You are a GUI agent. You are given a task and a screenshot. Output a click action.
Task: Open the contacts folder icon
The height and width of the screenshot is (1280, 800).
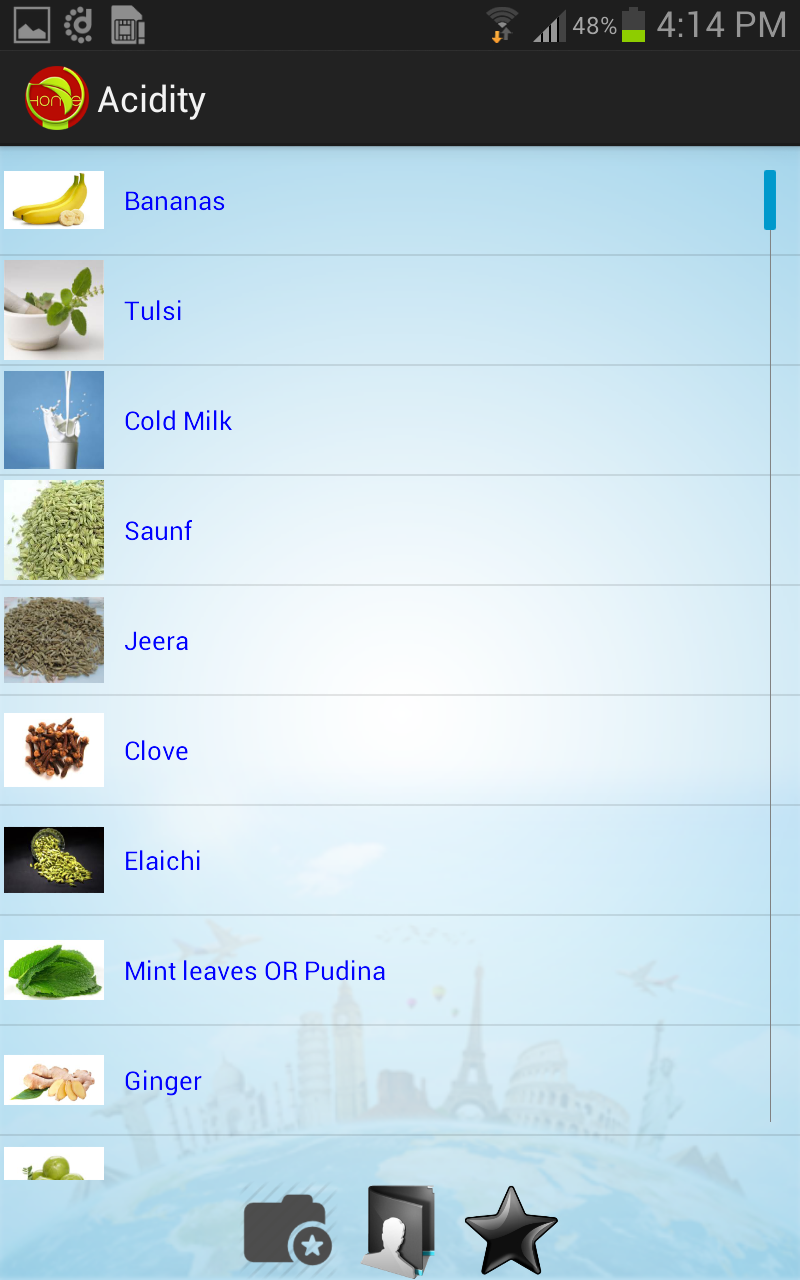coord(400,1230)
